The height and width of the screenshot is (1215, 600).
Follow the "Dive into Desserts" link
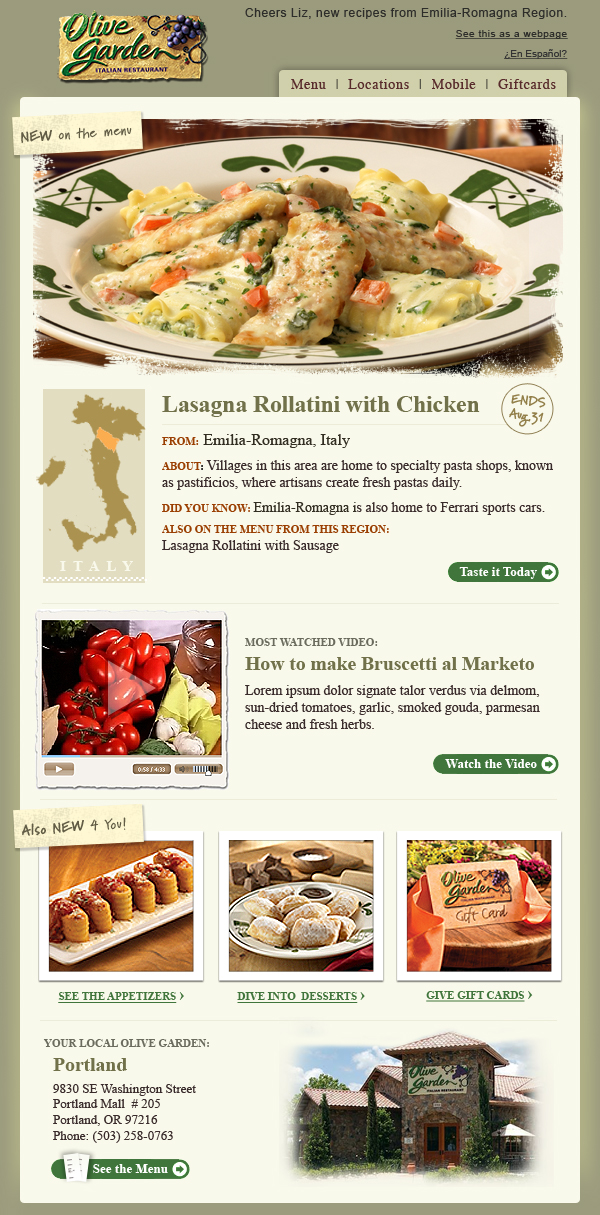tap(300, 996)
